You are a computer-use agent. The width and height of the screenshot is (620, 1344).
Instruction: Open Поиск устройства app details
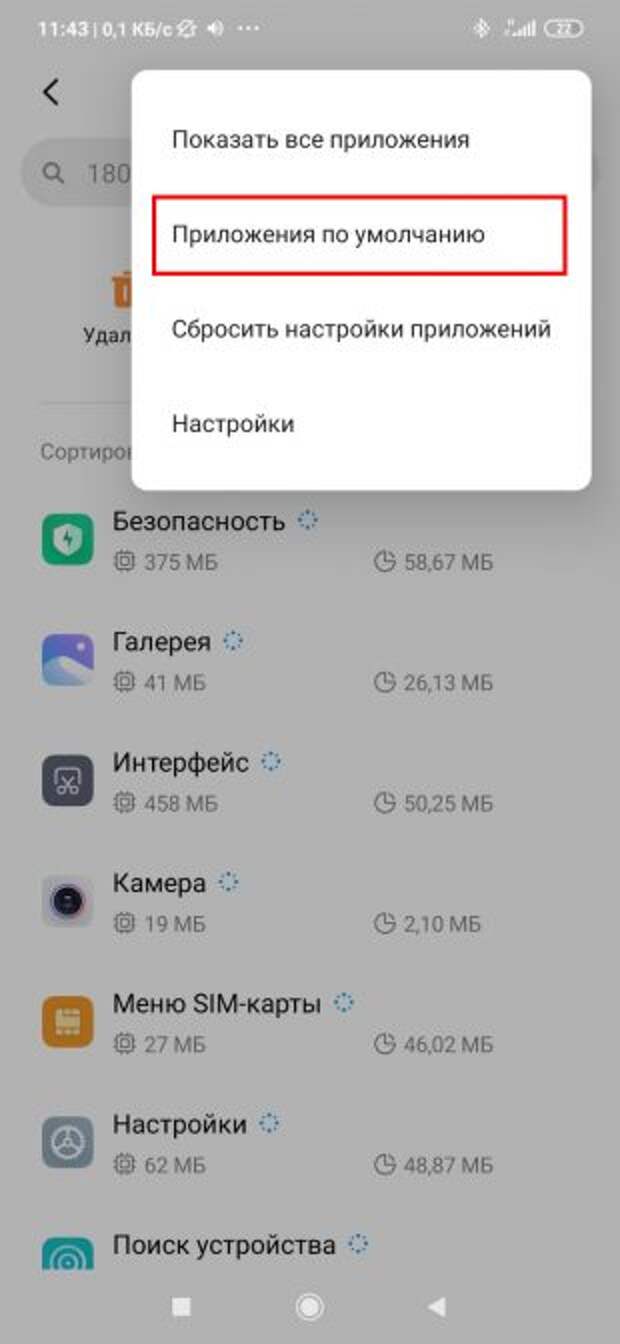pos(223,1245)
